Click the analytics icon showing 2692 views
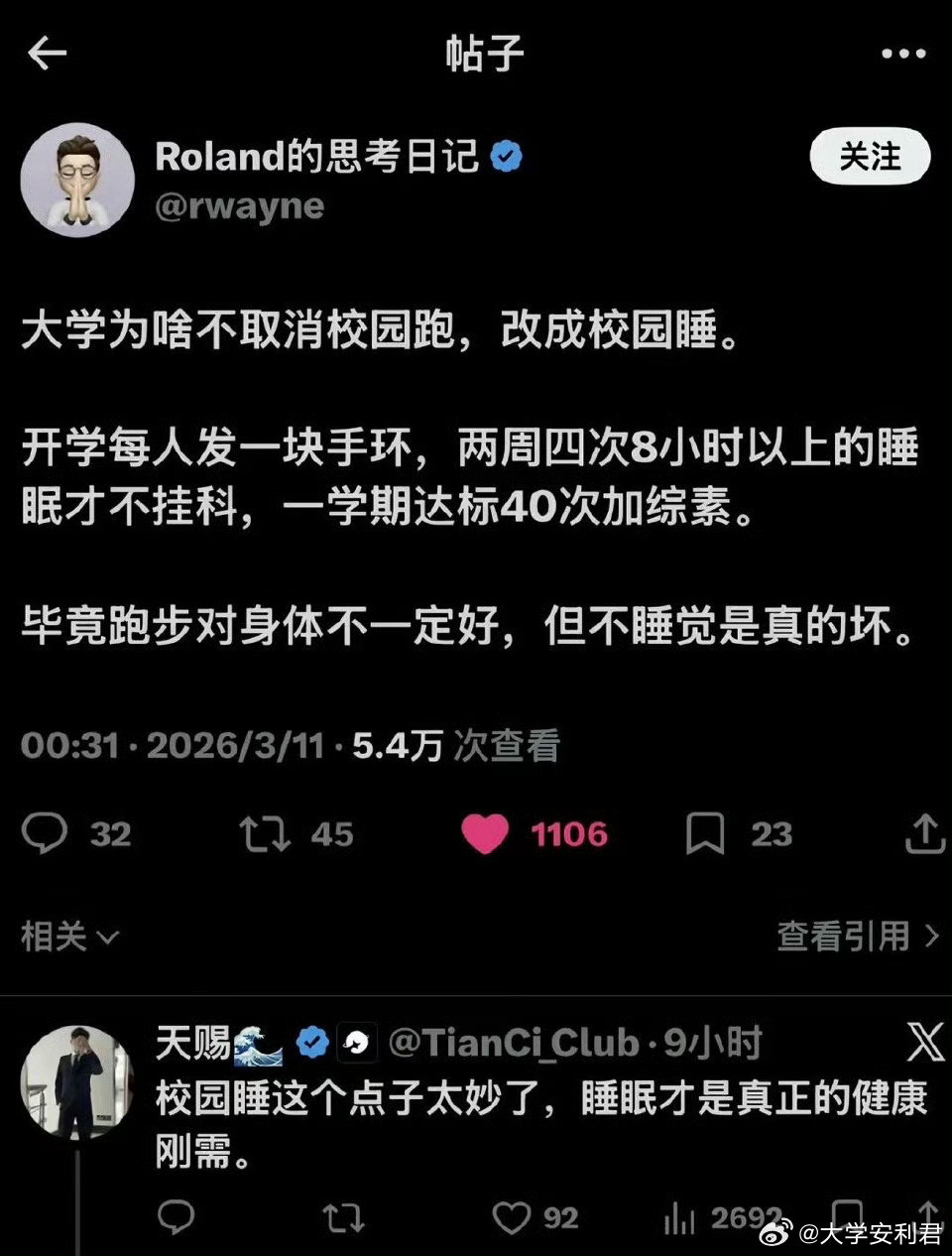952x1256 pixels. click(680, 1215)
